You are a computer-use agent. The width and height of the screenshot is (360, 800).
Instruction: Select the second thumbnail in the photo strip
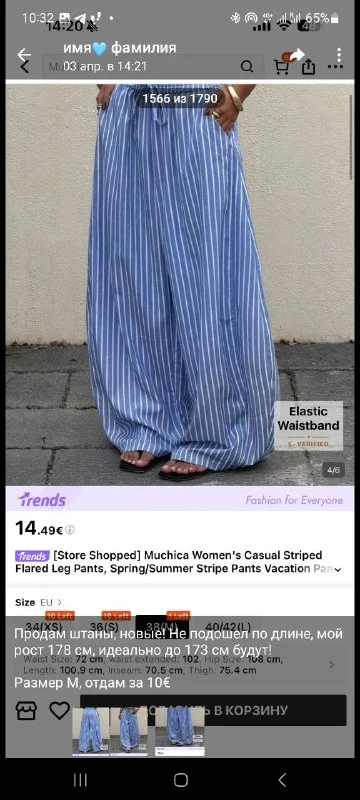pyautogui.click(x=129, y=731)
